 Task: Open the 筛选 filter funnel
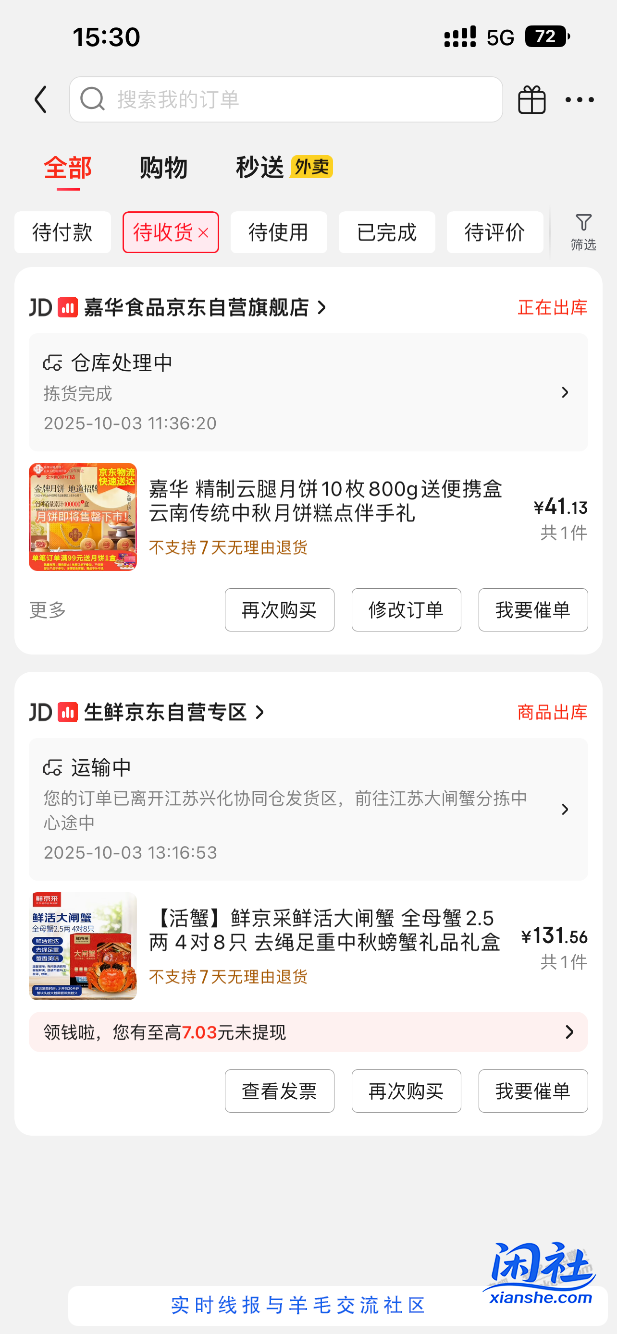(x=584, y=231)
